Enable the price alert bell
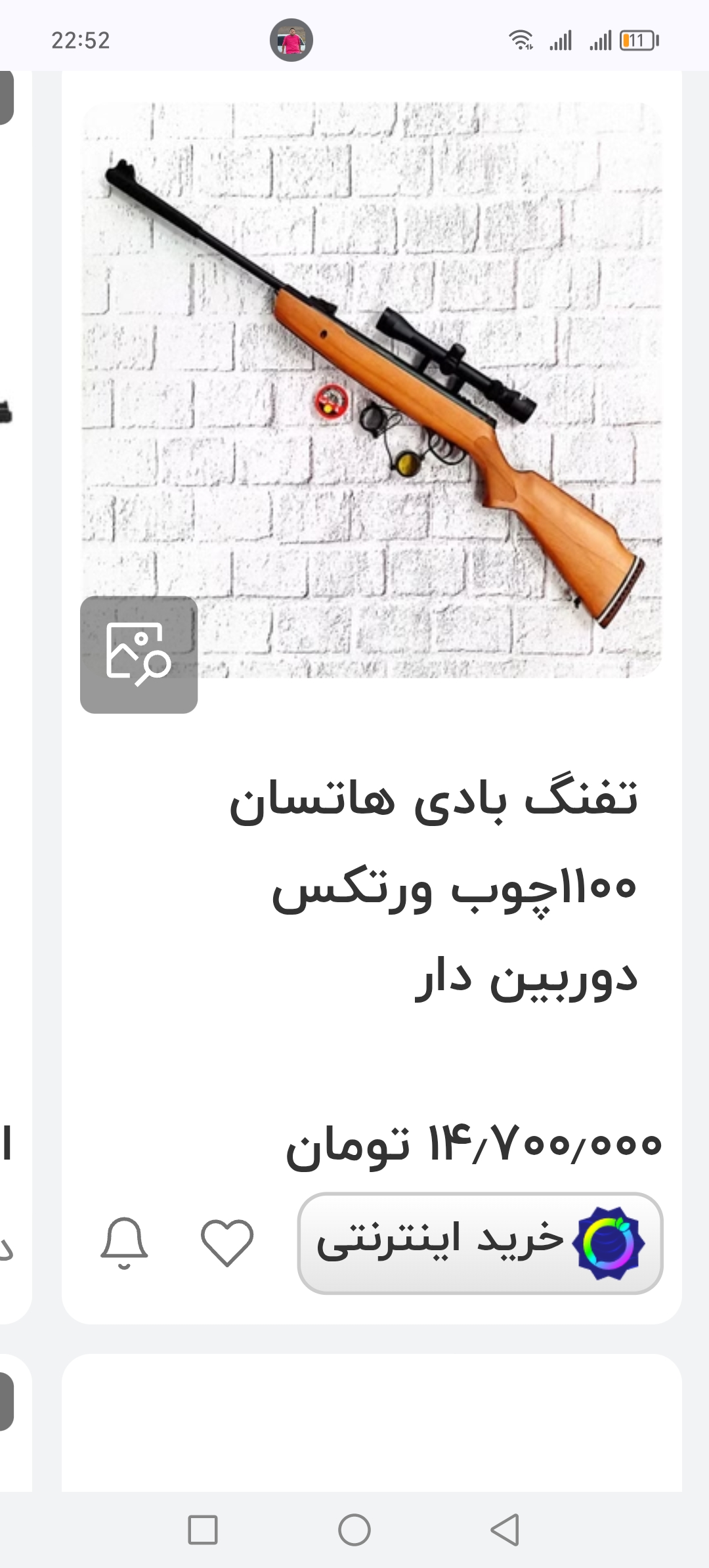709x1568 pixels. tap(124, 1243)
